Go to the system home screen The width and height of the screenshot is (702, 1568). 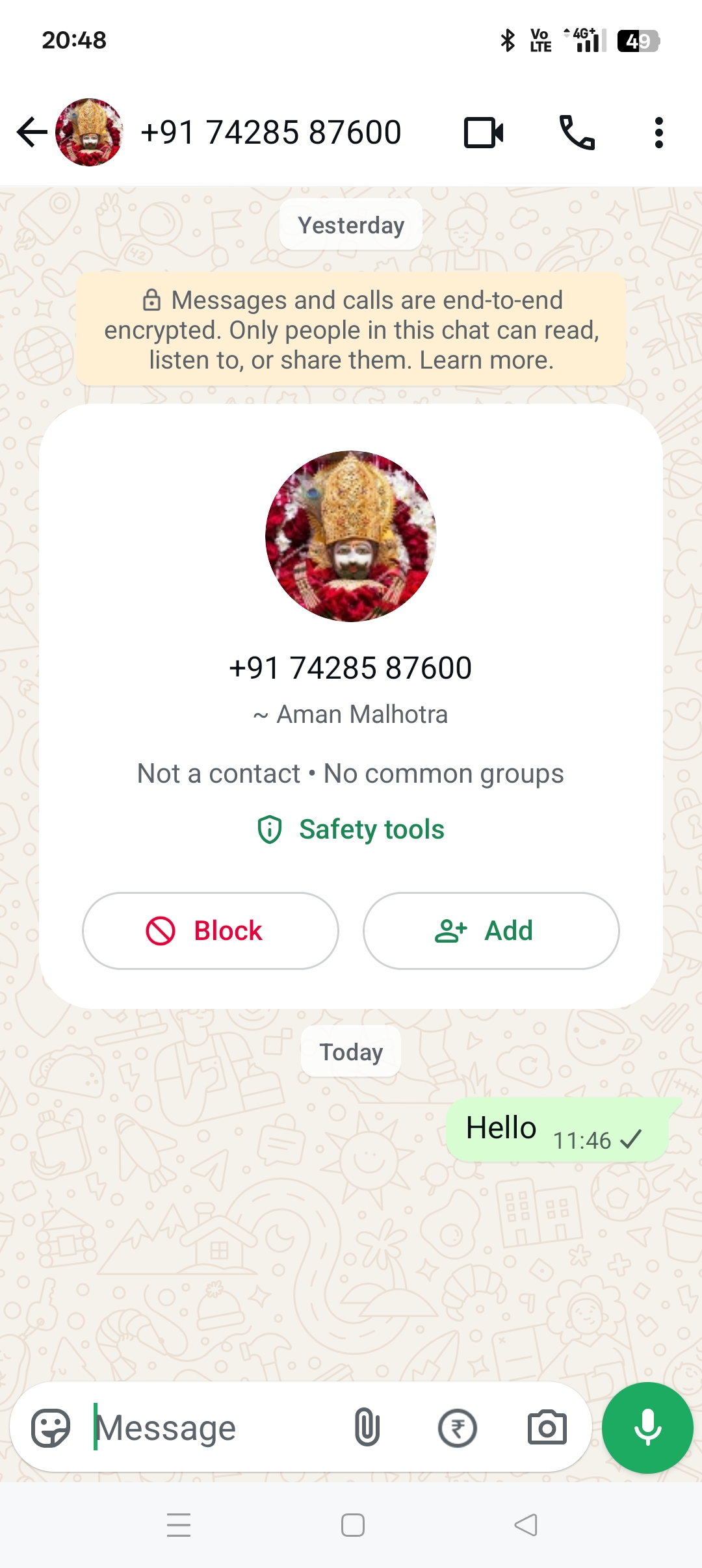click(x=352, y=1525)
